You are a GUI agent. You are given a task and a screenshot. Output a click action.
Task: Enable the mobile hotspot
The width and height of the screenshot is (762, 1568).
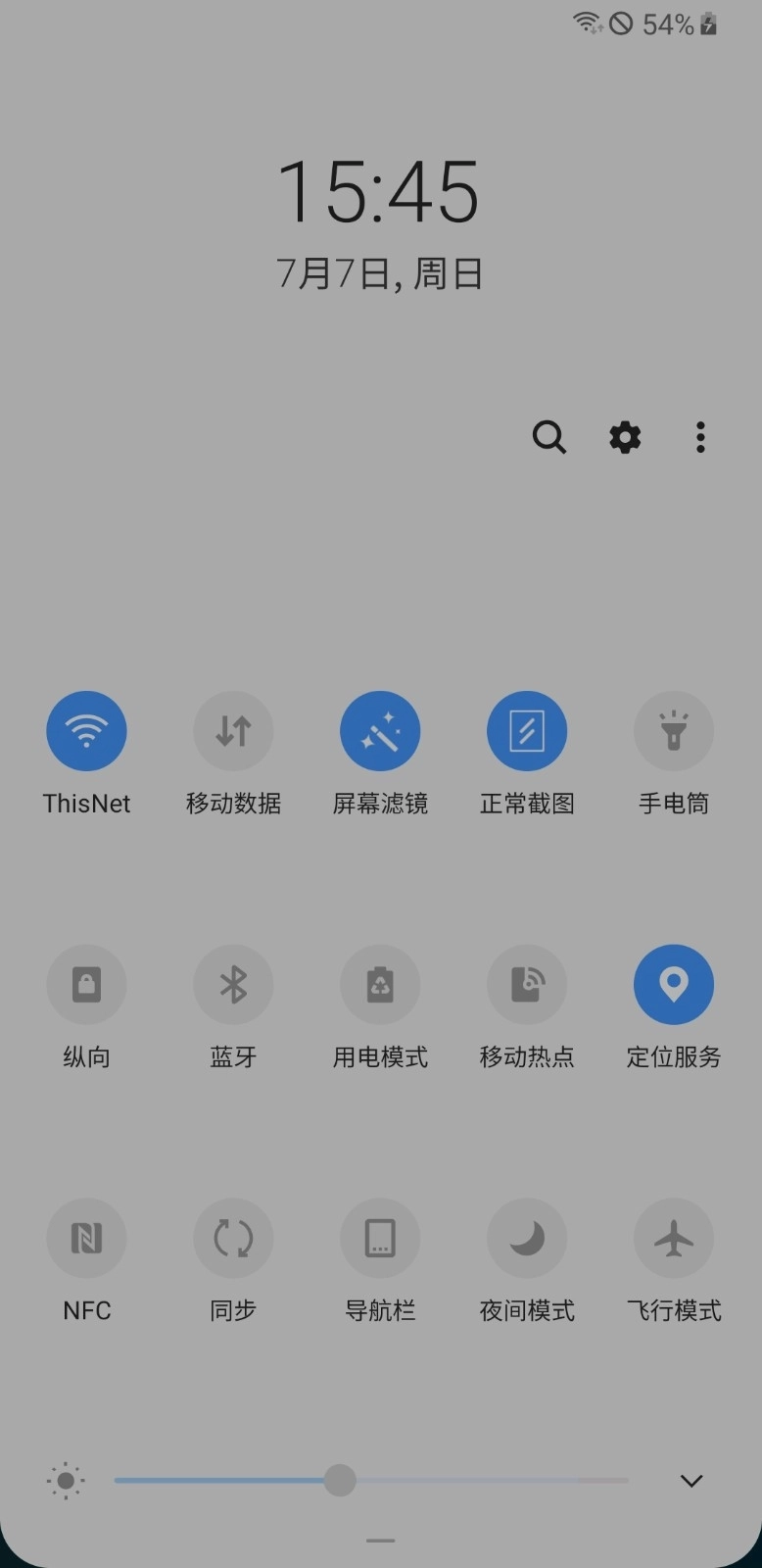pos(527,984)
